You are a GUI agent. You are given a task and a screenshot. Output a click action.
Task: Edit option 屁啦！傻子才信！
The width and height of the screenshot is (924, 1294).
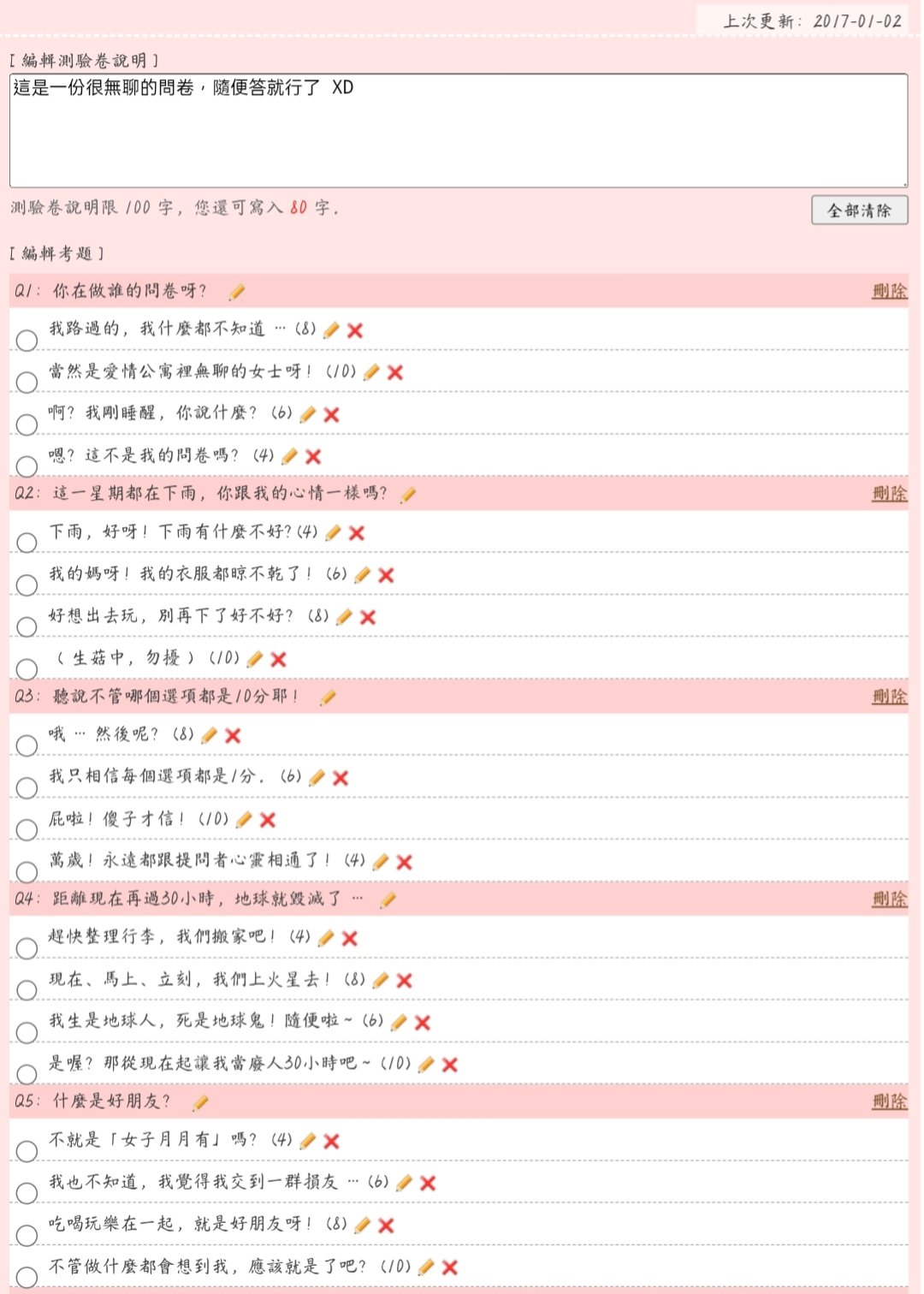pyautogui.click(x=244, y=820)
